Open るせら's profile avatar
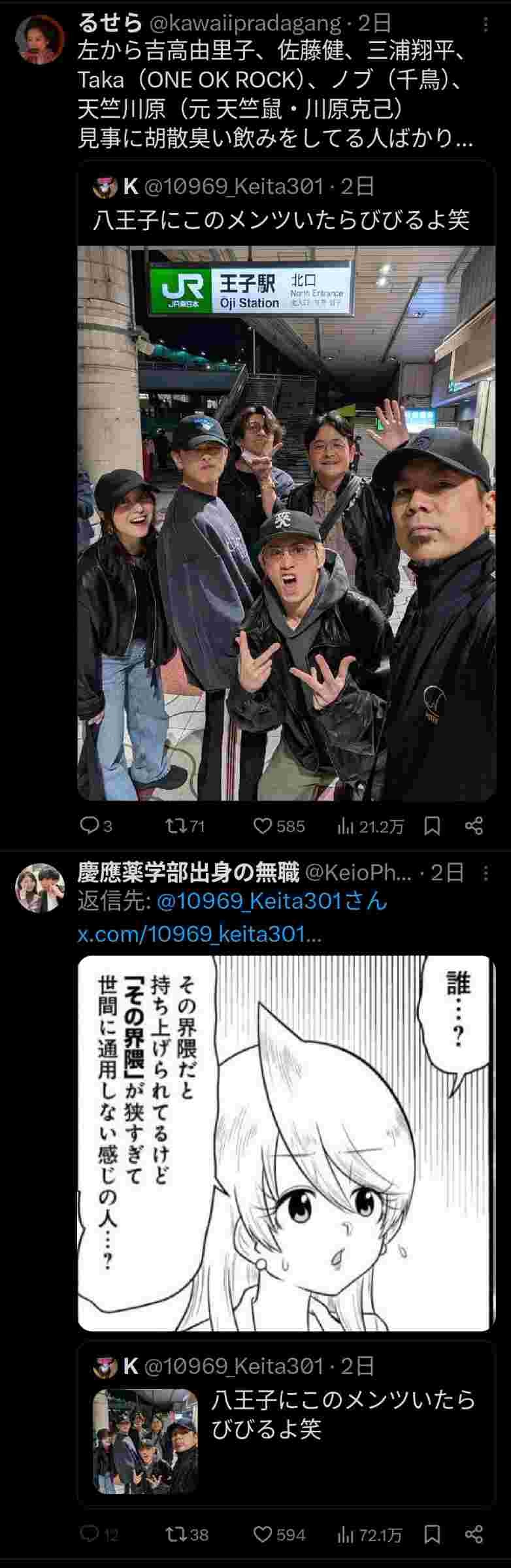511x1568 pixels. tap(39, 39)
